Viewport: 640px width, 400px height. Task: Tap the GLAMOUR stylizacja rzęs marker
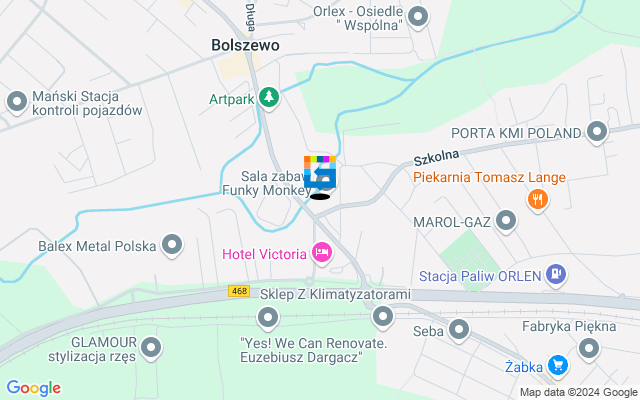[x=151, y=347]
